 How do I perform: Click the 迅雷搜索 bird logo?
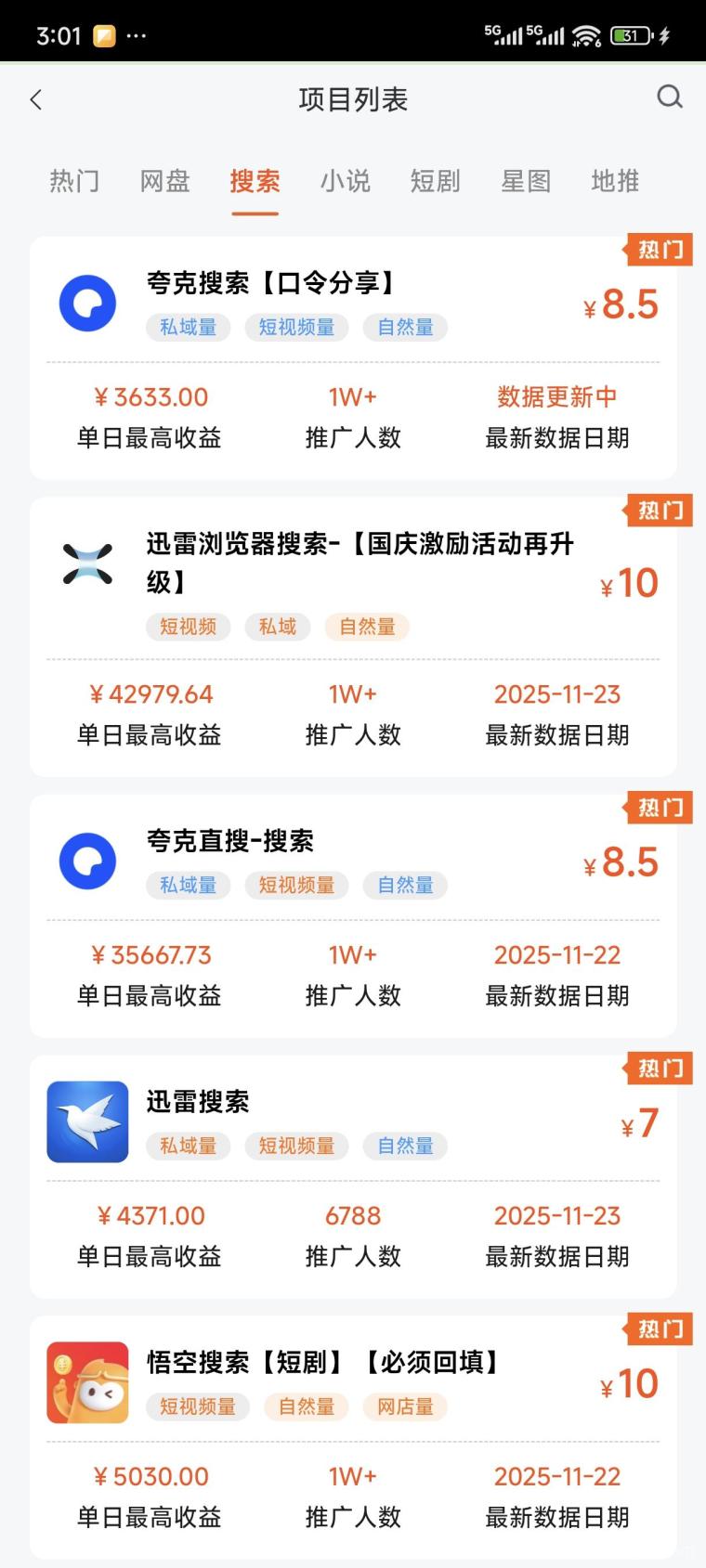(x=88, y=1121)
